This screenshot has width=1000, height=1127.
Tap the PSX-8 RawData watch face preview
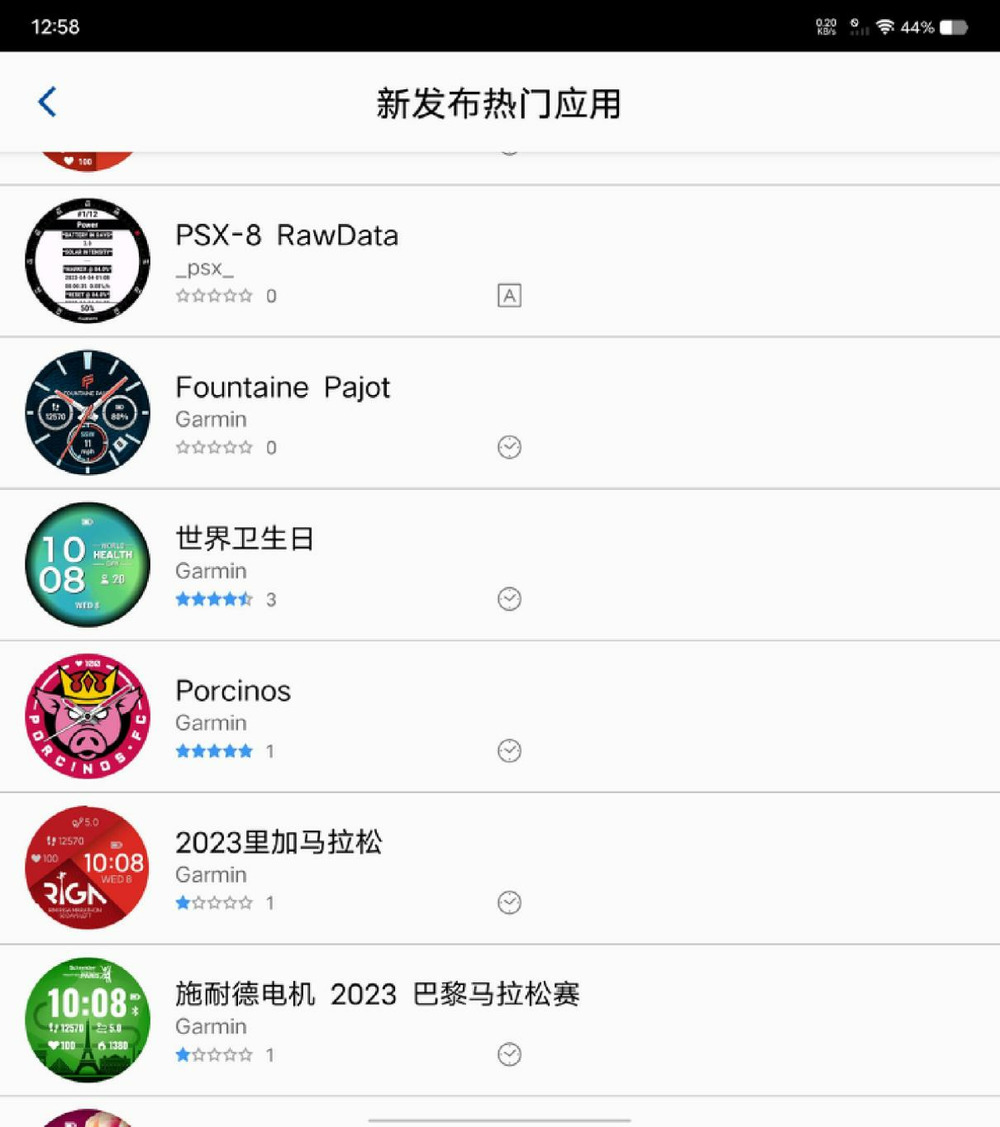(87, 260)
